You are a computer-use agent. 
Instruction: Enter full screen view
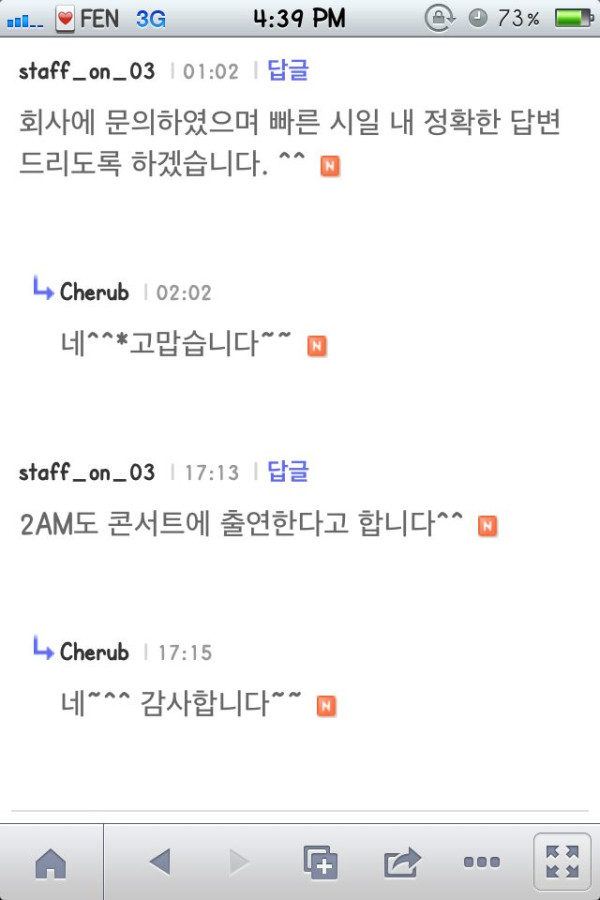tap(562, 862)
